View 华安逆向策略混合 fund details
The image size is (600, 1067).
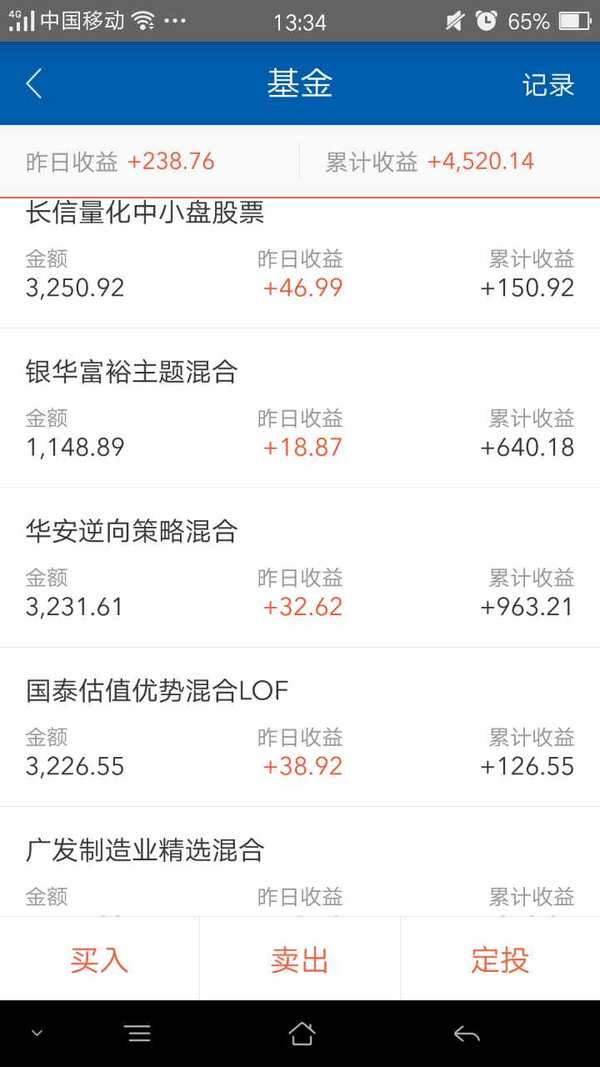click(x=300, y=568)
